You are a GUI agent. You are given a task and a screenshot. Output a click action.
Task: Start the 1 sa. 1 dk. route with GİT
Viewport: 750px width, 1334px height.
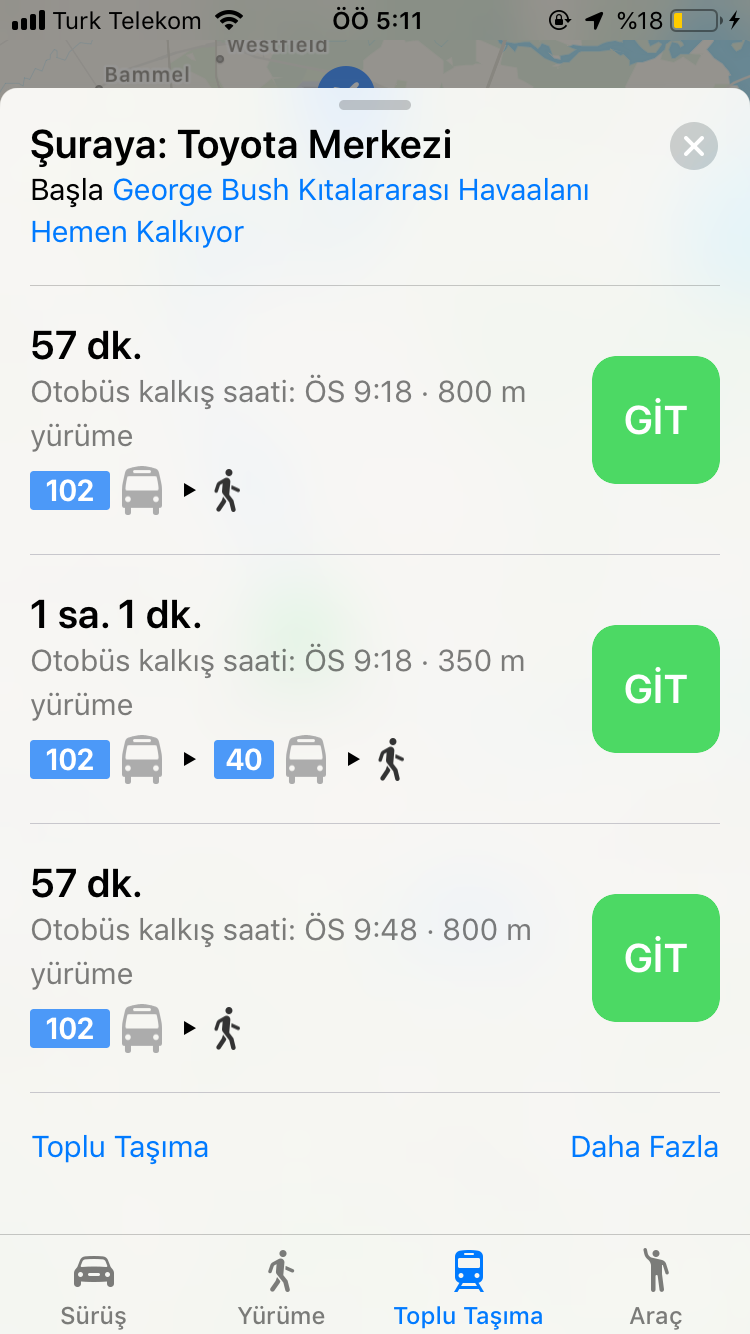coord(655,689)
